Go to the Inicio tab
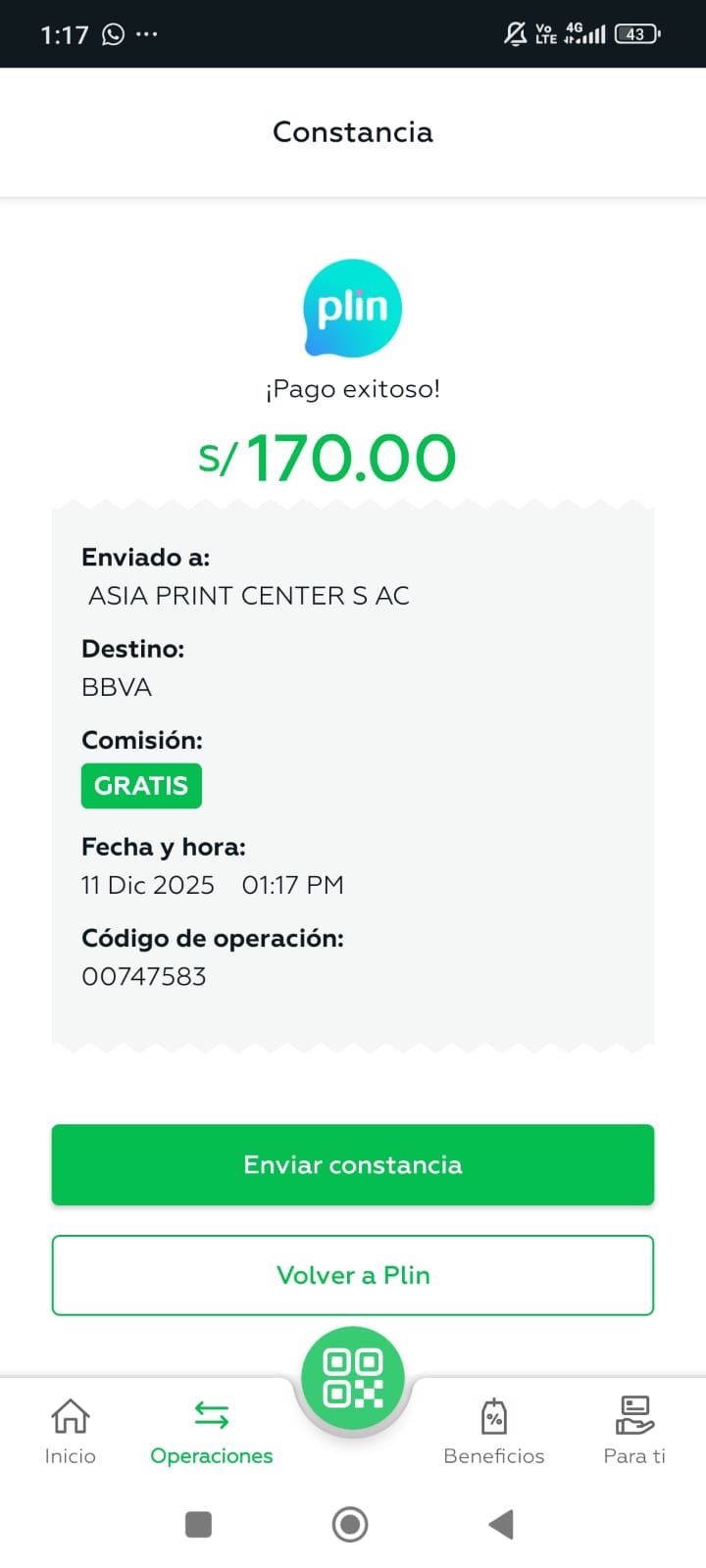Image resolution: width=706 pixels, height=1568 pixels. (71, 1431)
